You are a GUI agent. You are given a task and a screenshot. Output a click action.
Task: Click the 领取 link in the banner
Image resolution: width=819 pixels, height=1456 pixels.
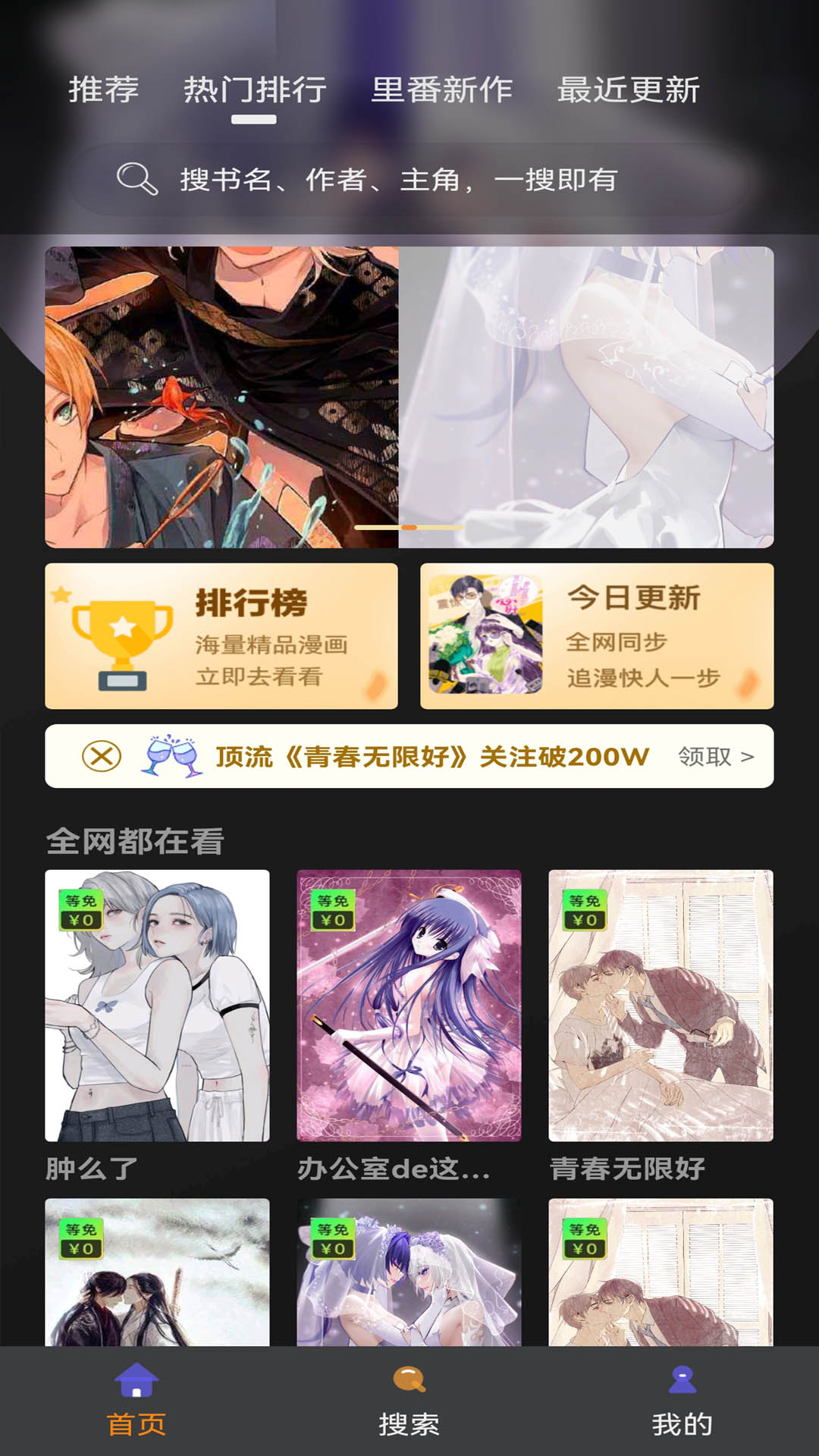point(705,755)
